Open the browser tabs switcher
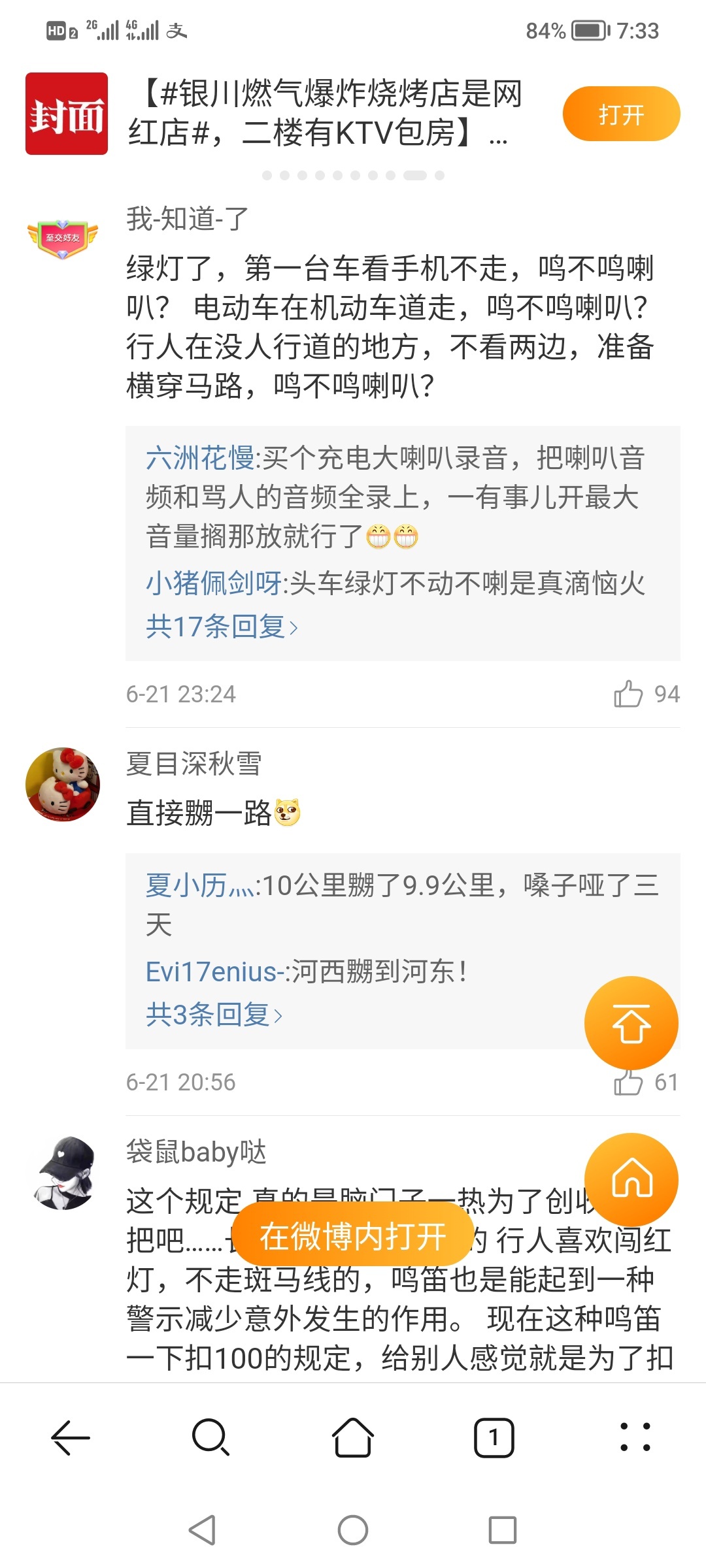This screenshot has width=706, height=1568. point(494,1439)
